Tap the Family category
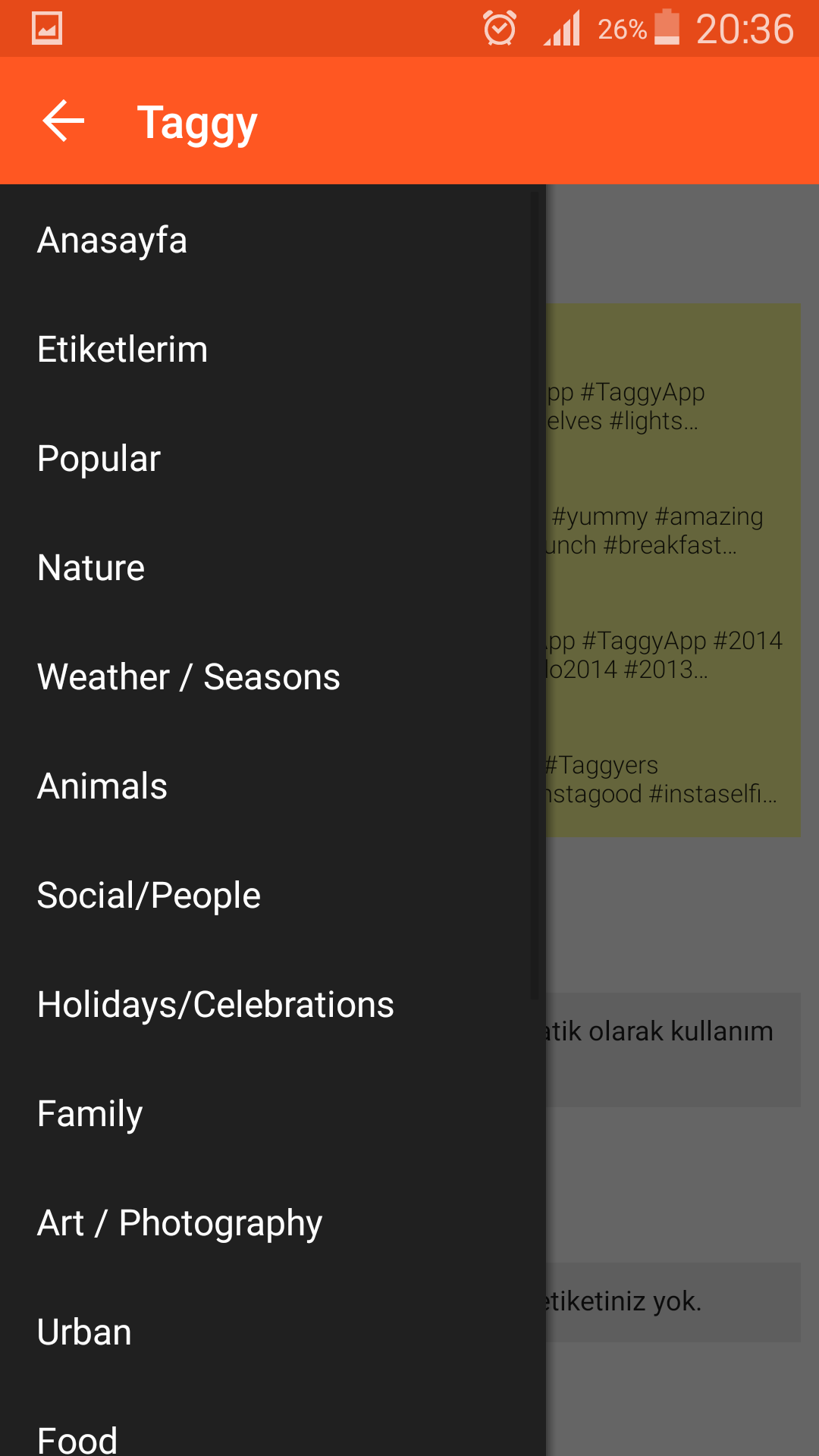Image resolution: width=819 pixels, height=1456 pixels. [273, 1114]
